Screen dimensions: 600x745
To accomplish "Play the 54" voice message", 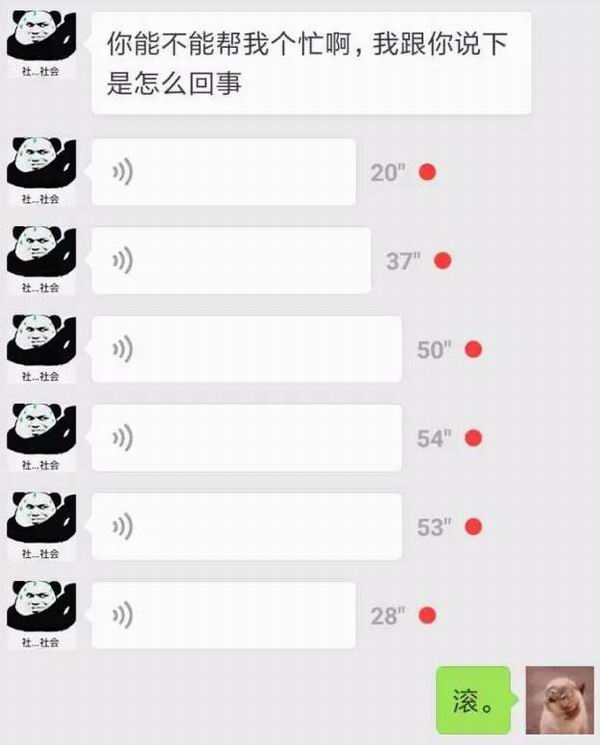I will pos(246,438).
